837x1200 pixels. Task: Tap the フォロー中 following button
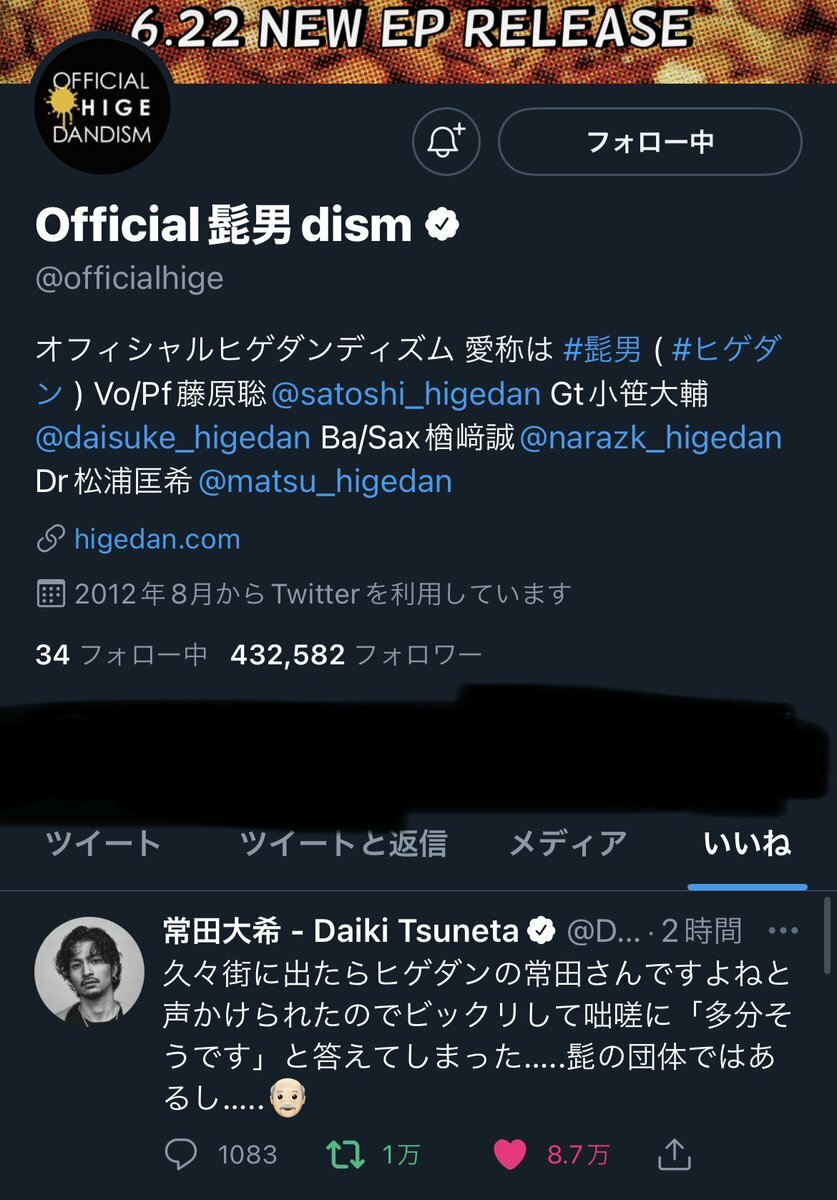649,142
